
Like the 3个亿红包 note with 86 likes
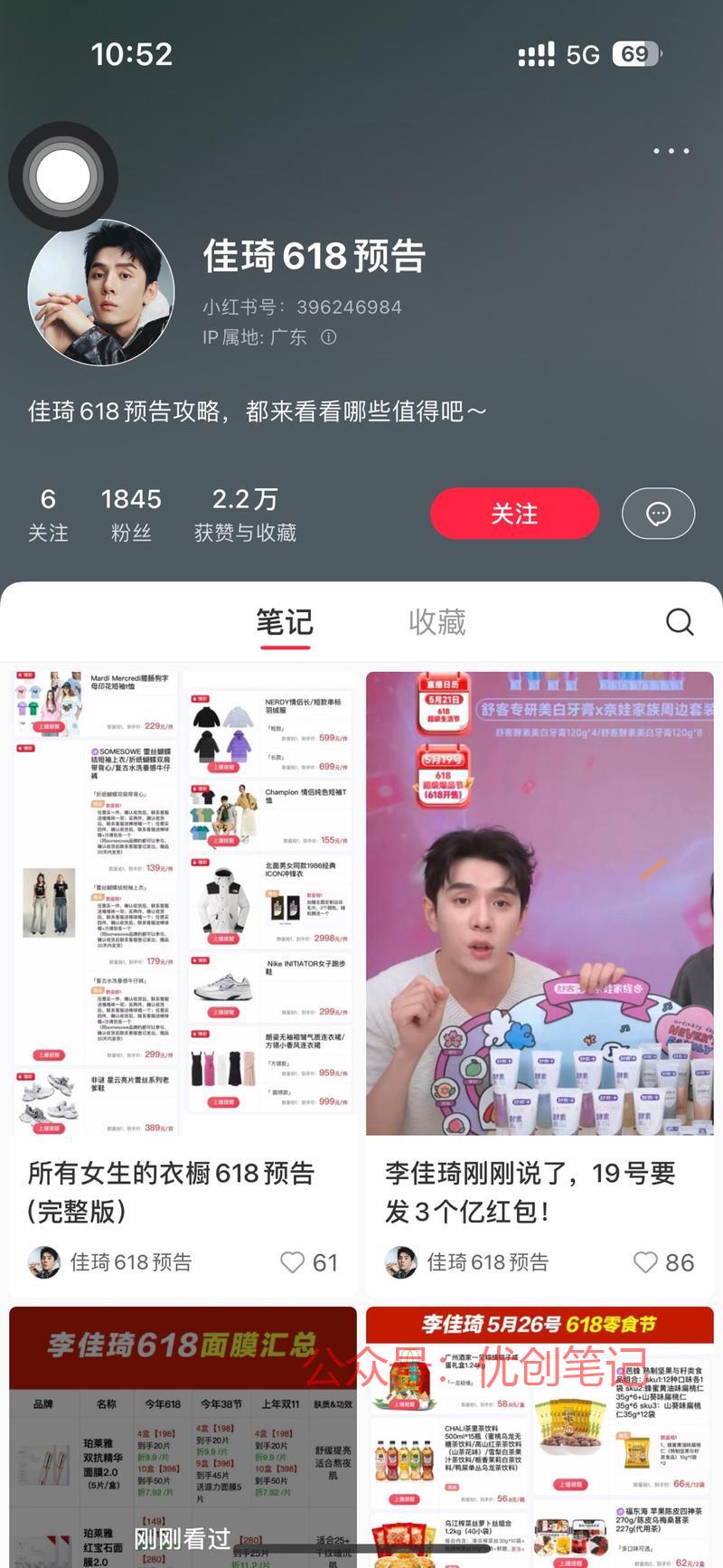click(x=645, y=1262)
